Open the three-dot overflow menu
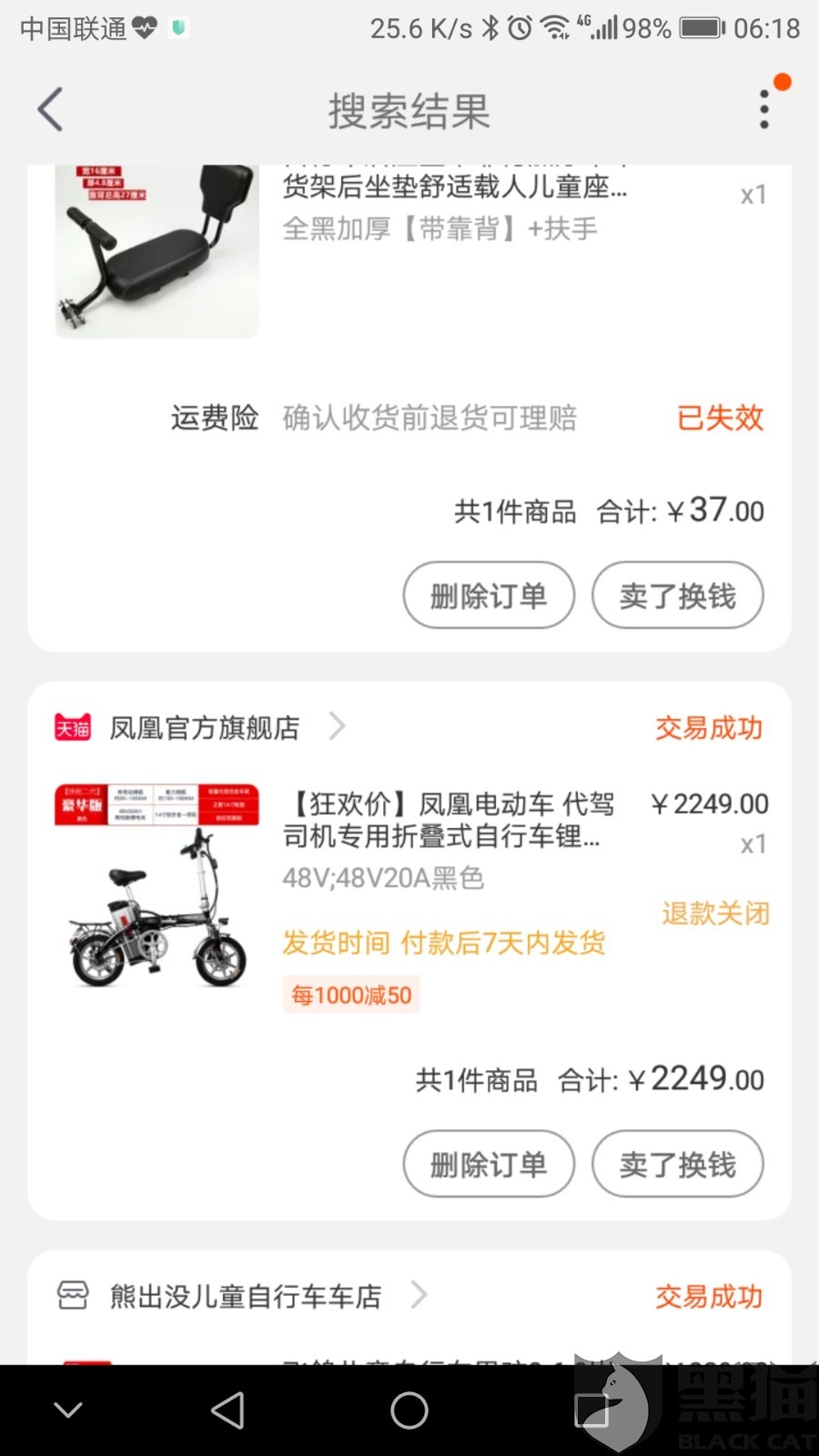Viewport: 819px width, 1456px height. 764,109
